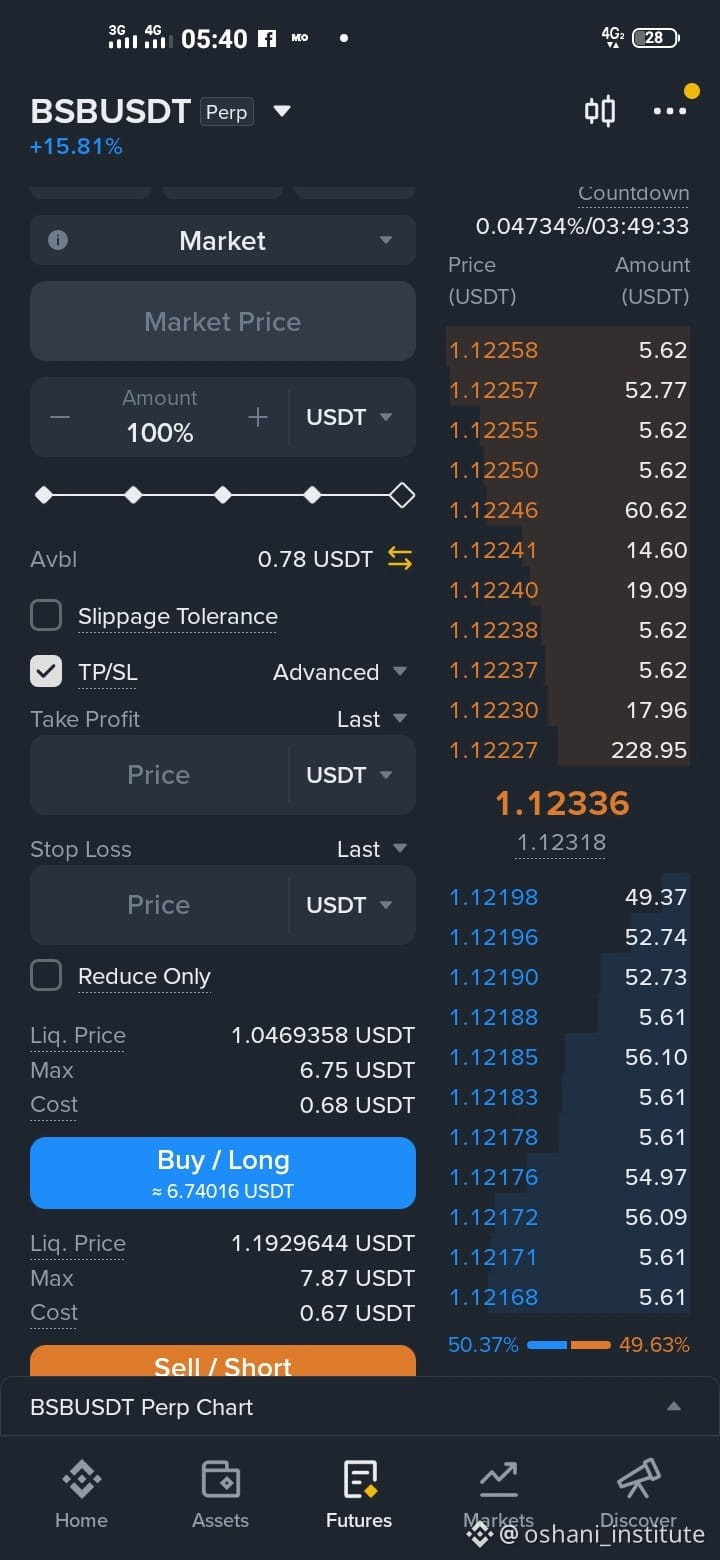Screen dimensions: 720x1560
Task: Uncheck the TP/SL checkbox
Action: 46,671
